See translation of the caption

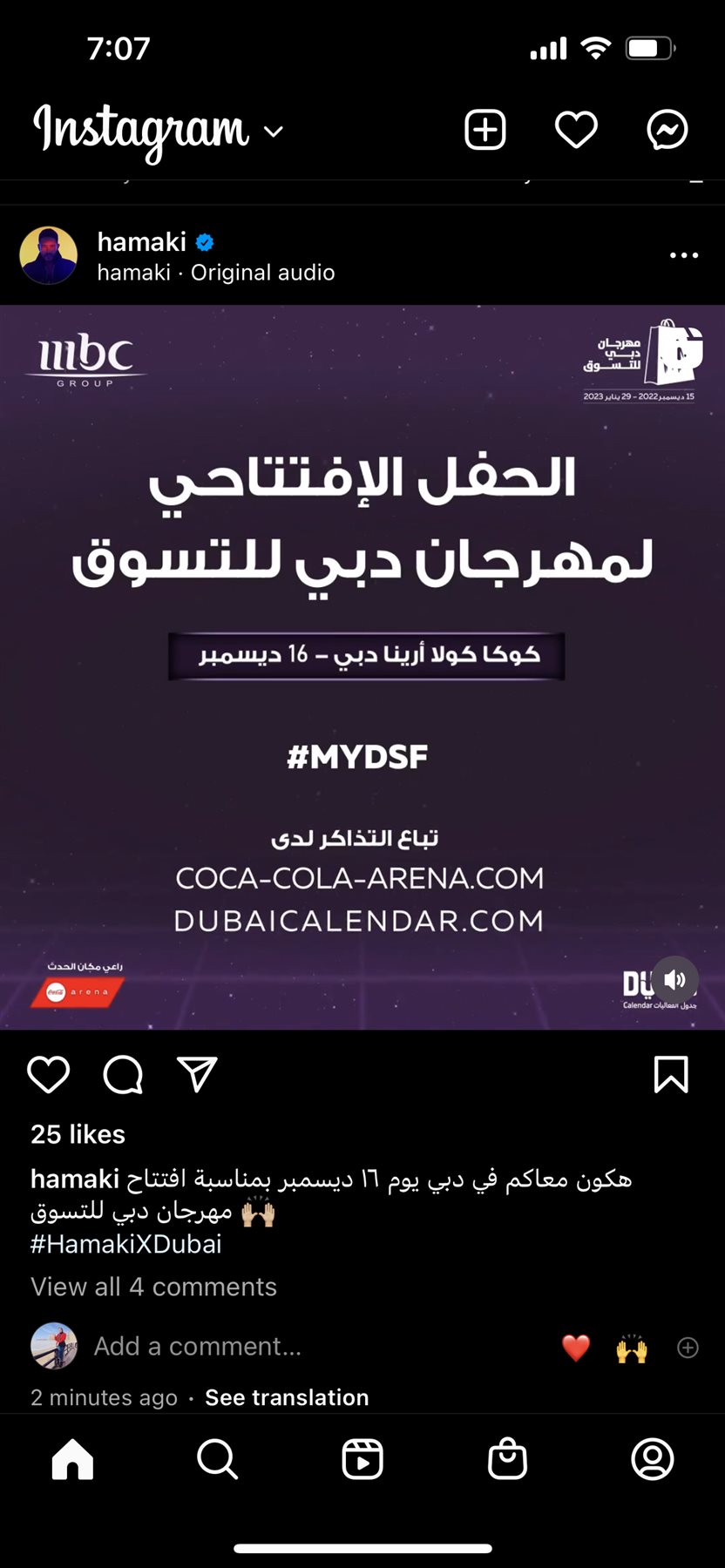(x=287, y=1397)
